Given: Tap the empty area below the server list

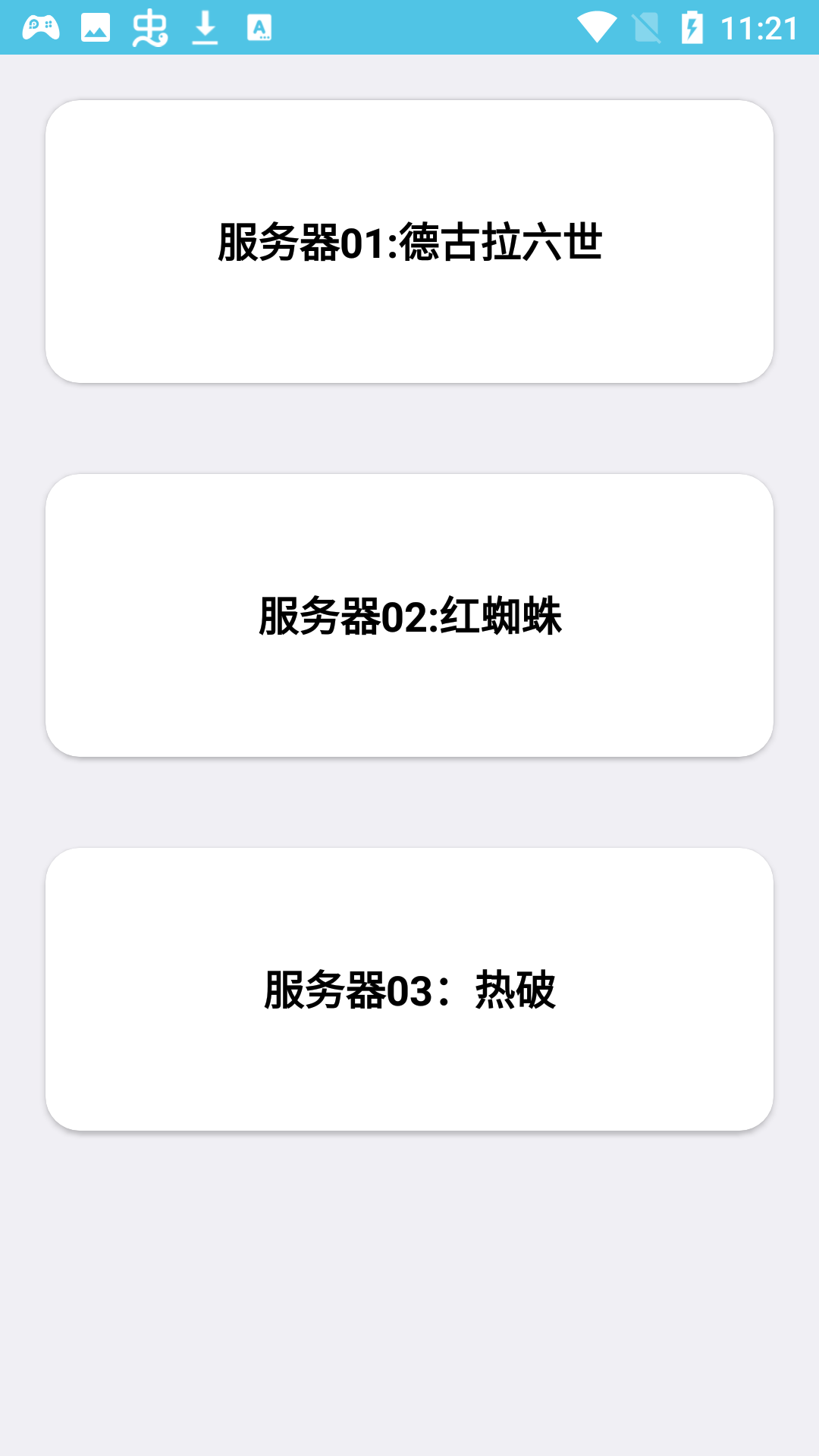Looking at the screenshot, I should pyautogui.click(x=409, y=1289).
